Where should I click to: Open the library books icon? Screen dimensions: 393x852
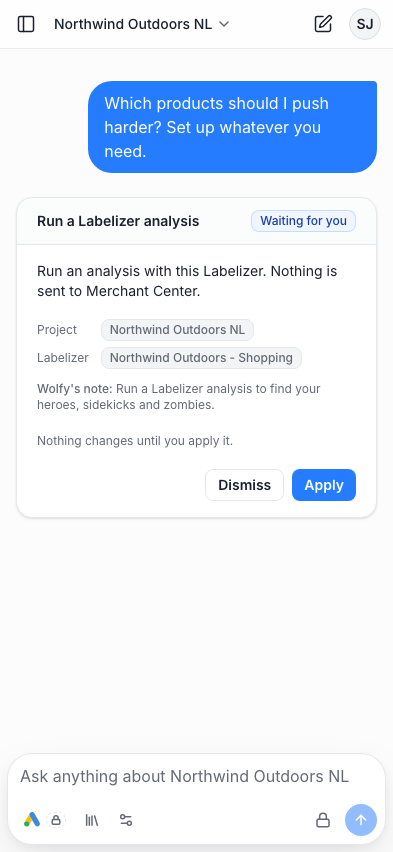[92, 820]
